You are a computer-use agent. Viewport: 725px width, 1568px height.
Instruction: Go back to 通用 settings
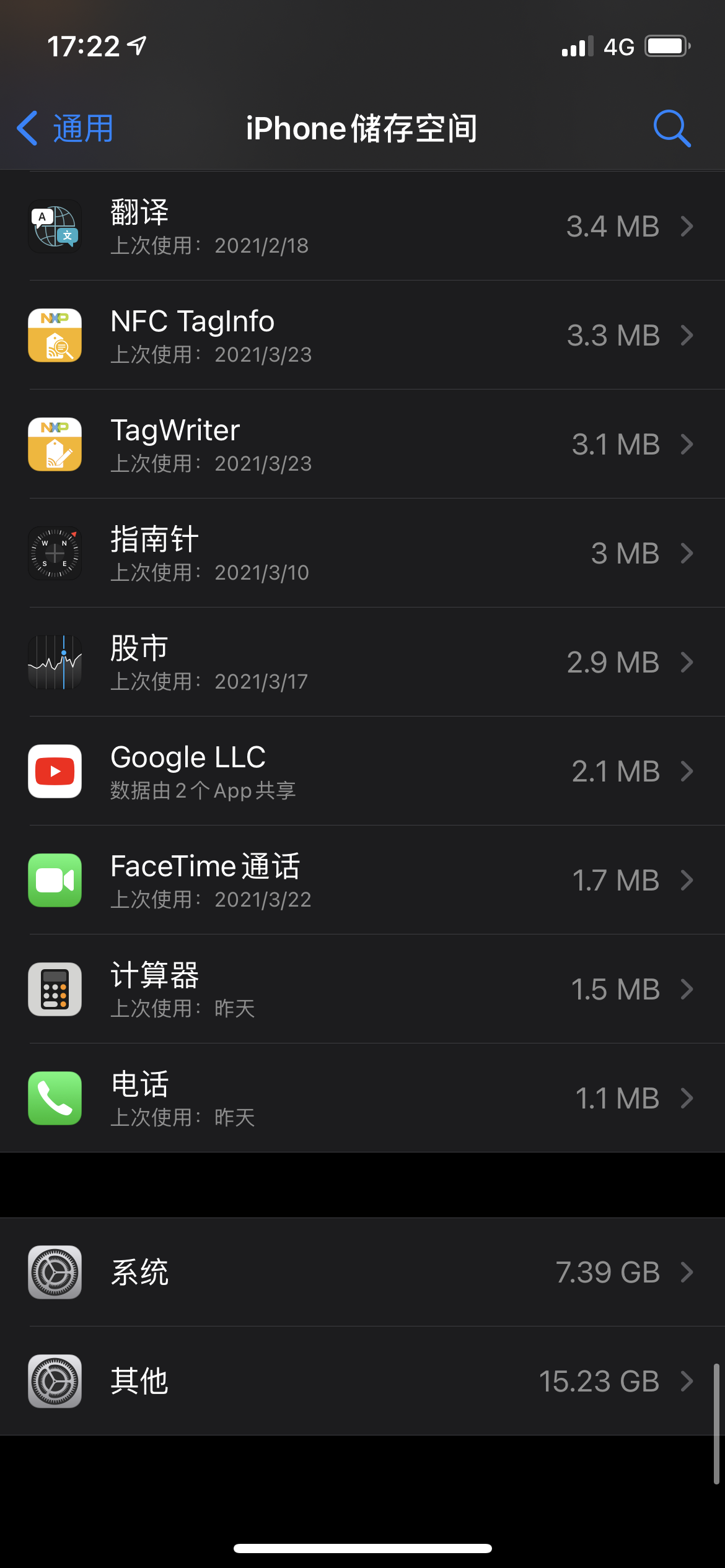coord(66,129)
